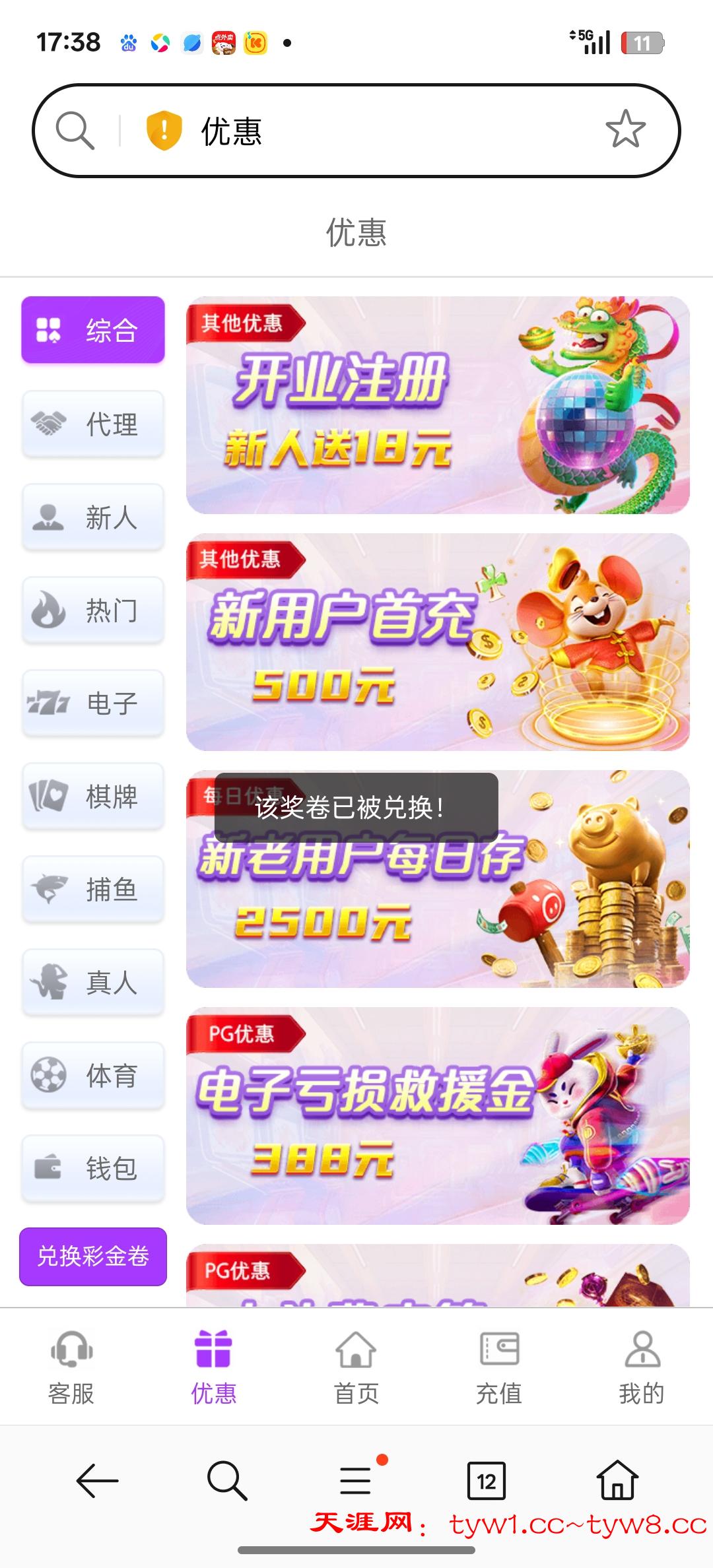The height and width of the screenshot is (1568, 713).
Task: Tap the yellow shield warning icon in search bar
Action: tap(163, 131)
